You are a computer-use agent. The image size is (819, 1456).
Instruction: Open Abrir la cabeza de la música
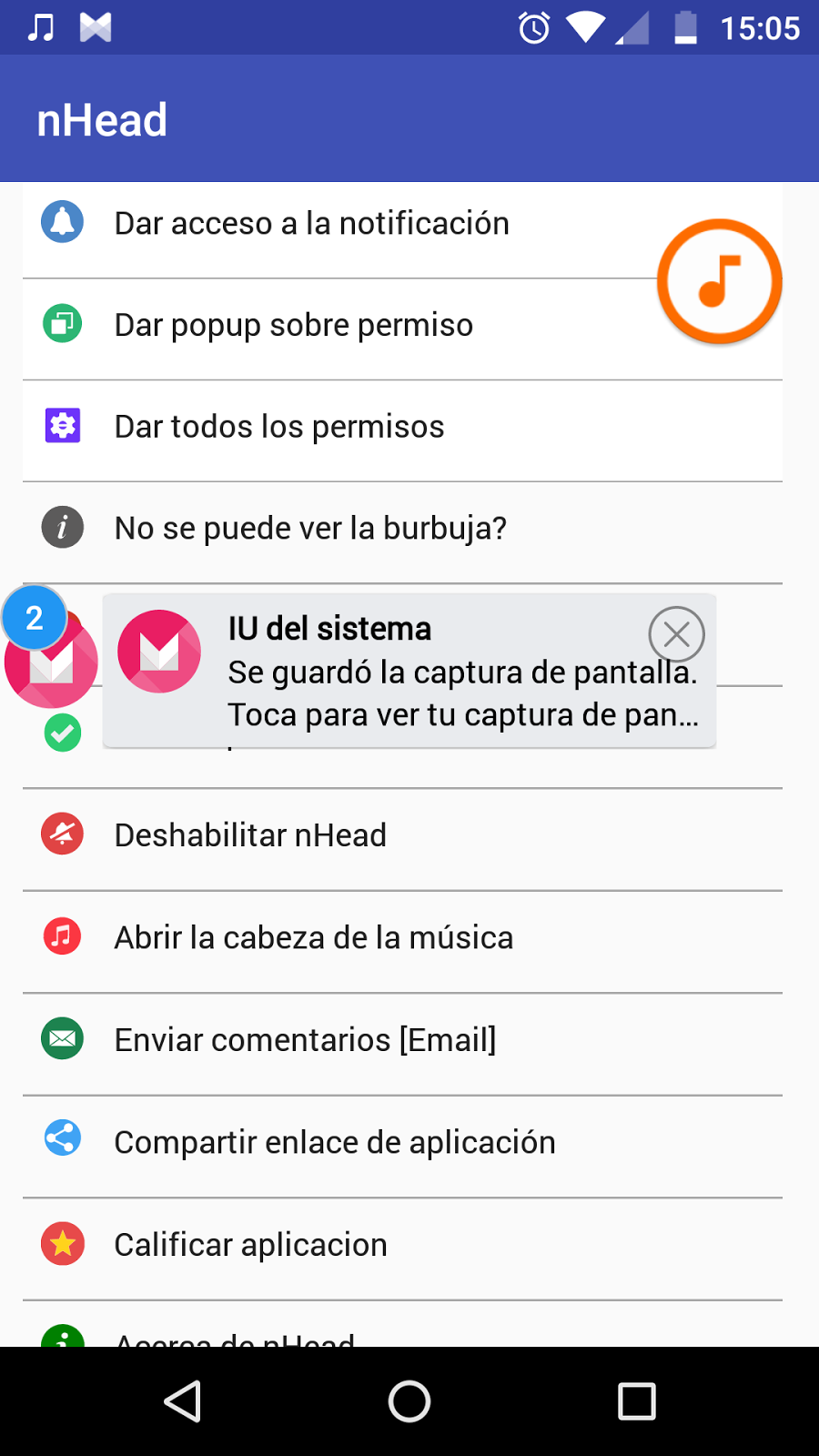(x=402, y=937)
